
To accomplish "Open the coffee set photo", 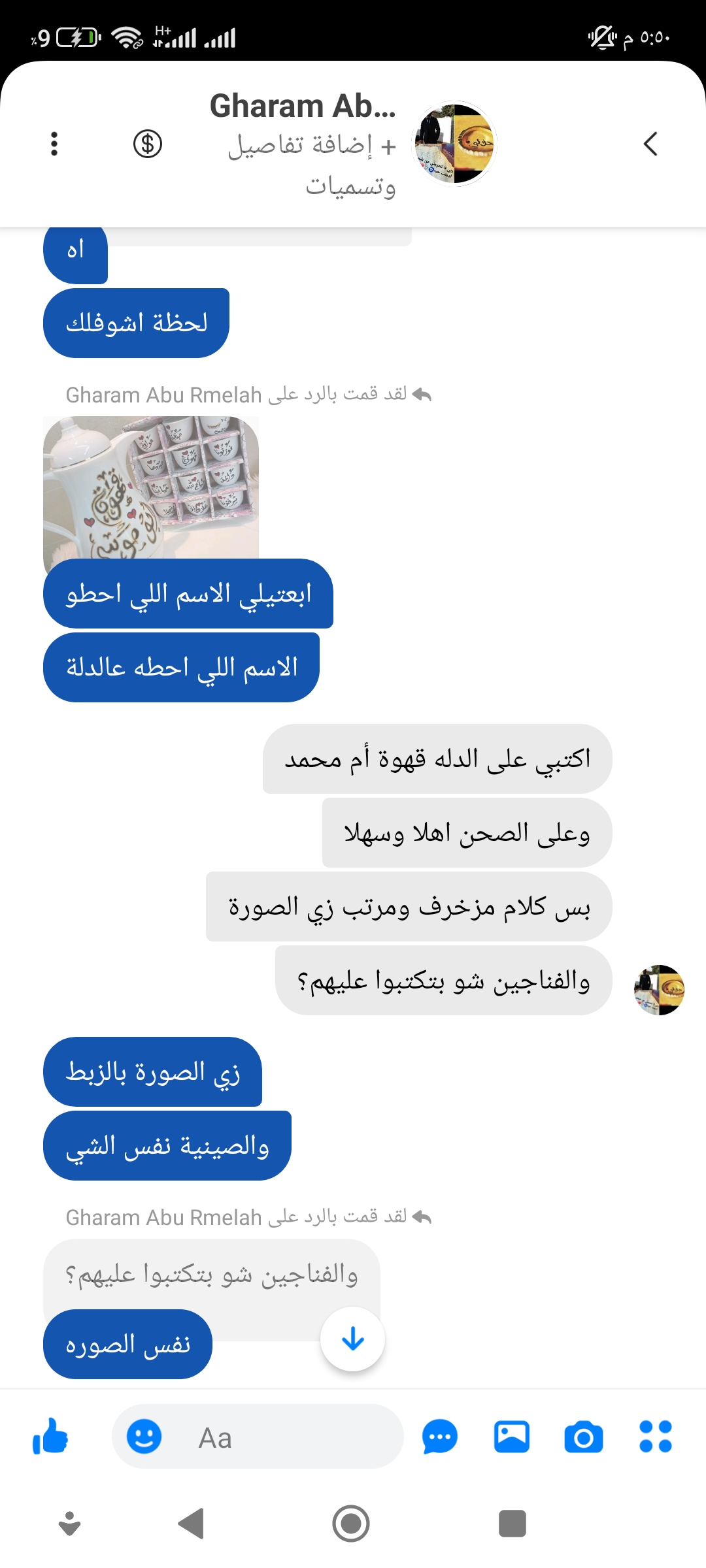I will (x=151, y=487).
